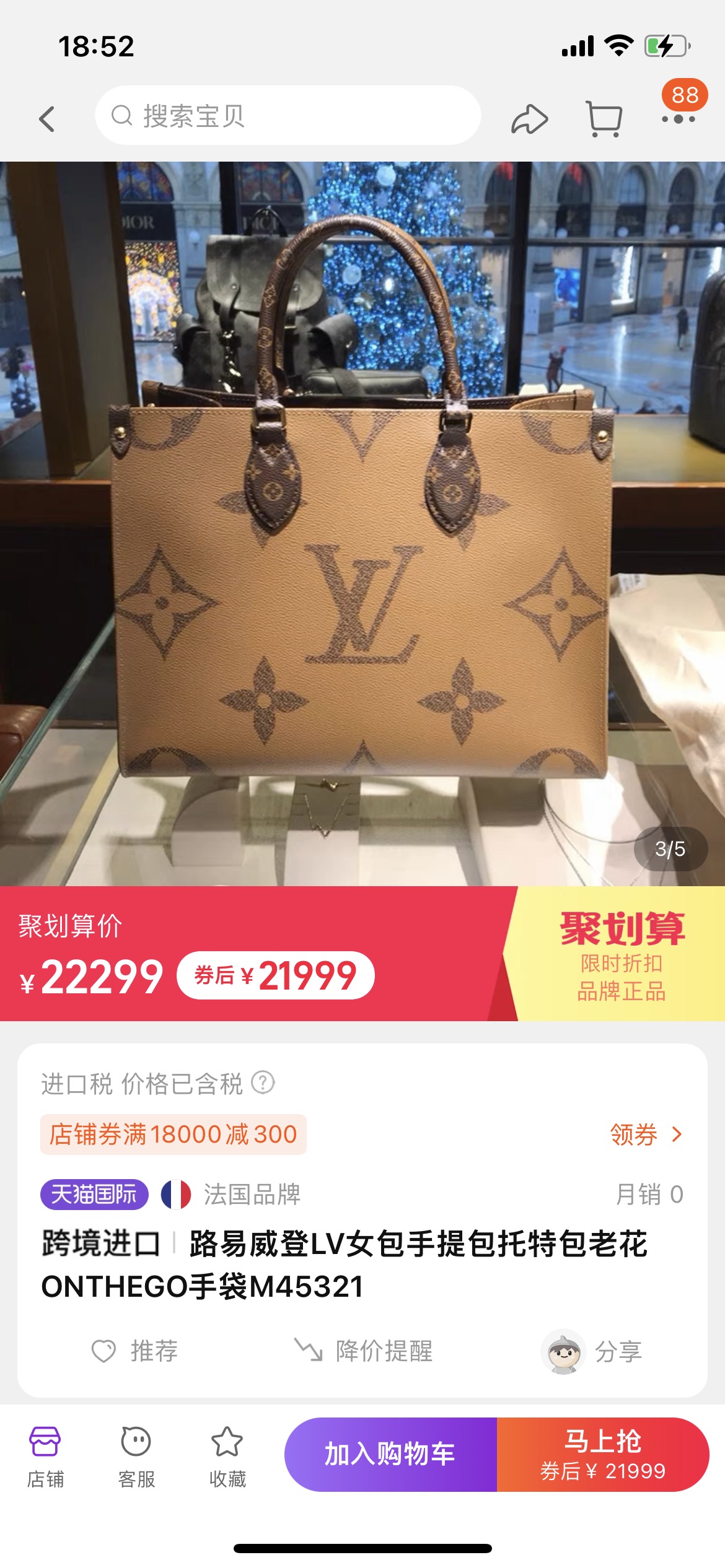Tap the 搜索宝贝 search box
The image size is (725, 1568).
288,116
